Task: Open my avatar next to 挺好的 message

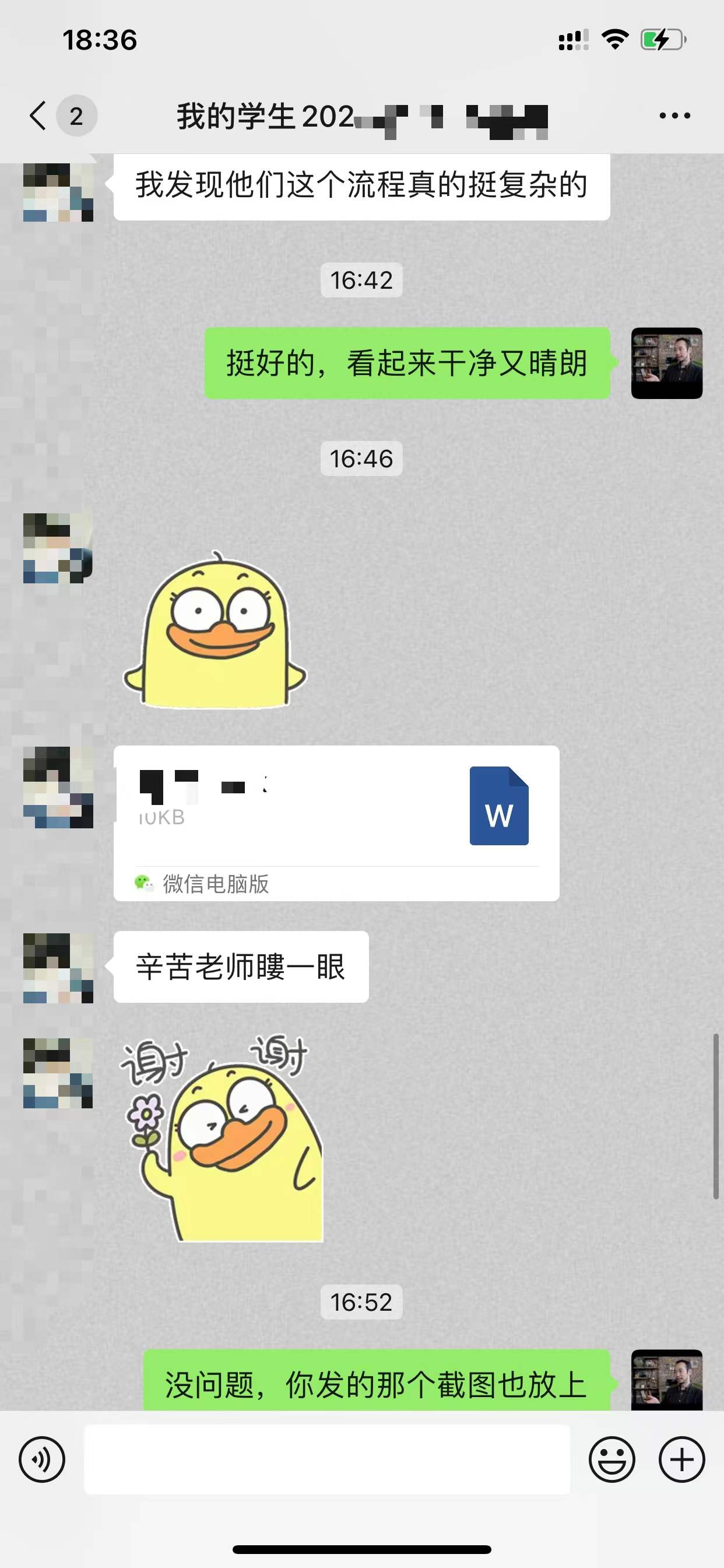Action: pyautogui.click(x=666, y=363)
